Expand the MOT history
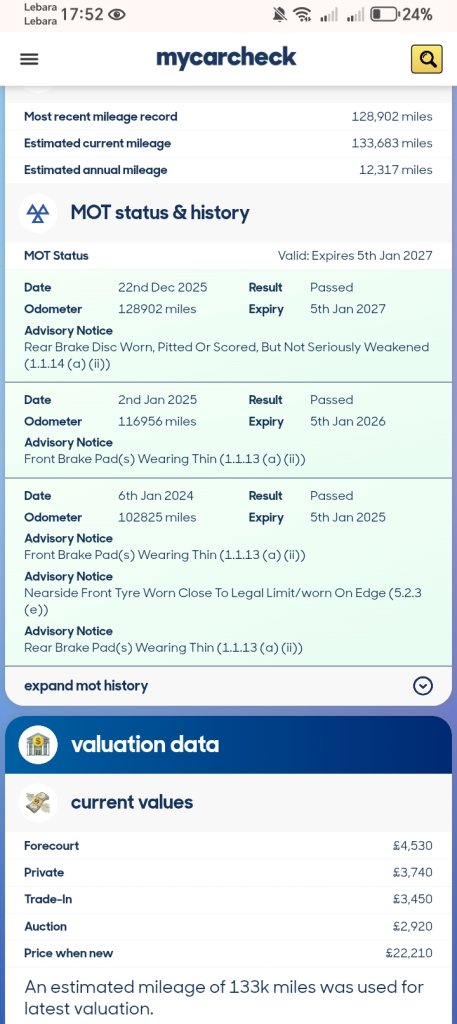Viewport: 457px width, 1024px height. click(x=228, y=686)
